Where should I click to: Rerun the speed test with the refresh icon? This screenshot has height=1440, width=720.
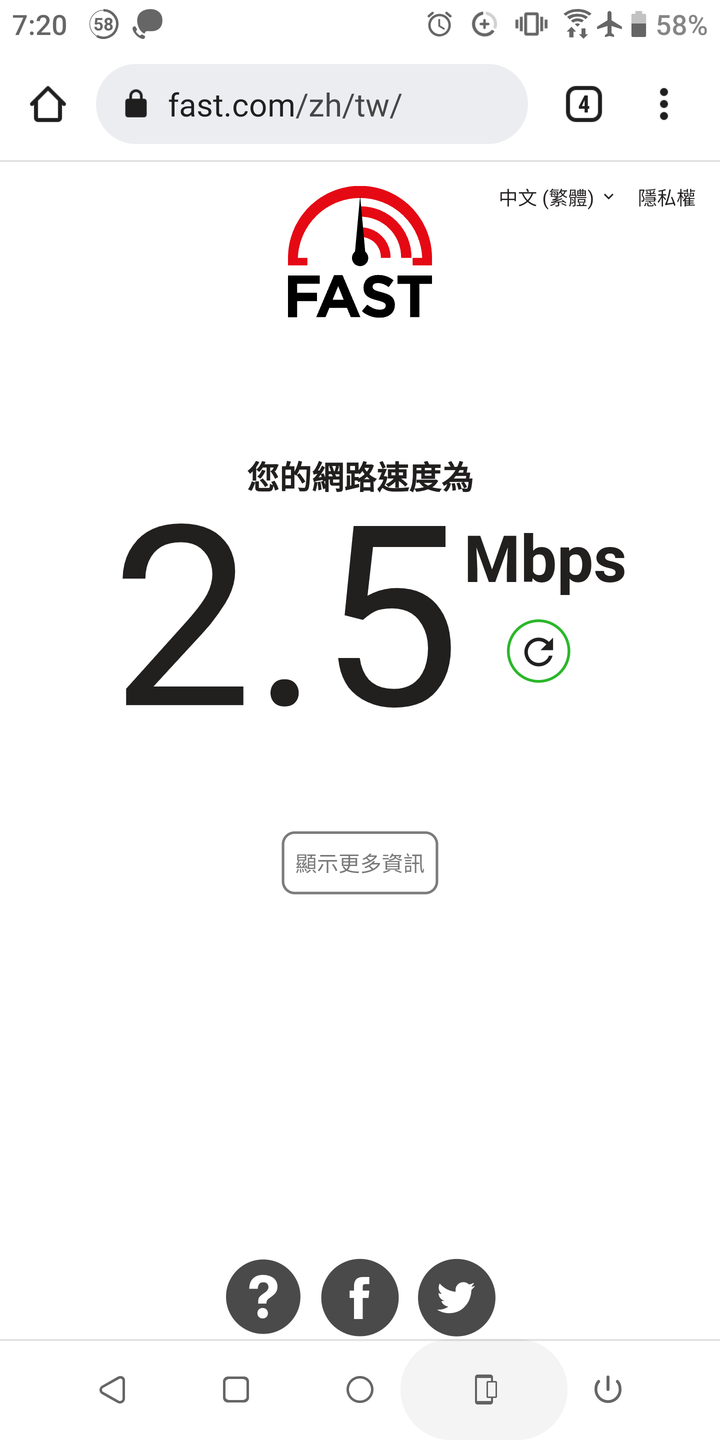tap(539, 652)
